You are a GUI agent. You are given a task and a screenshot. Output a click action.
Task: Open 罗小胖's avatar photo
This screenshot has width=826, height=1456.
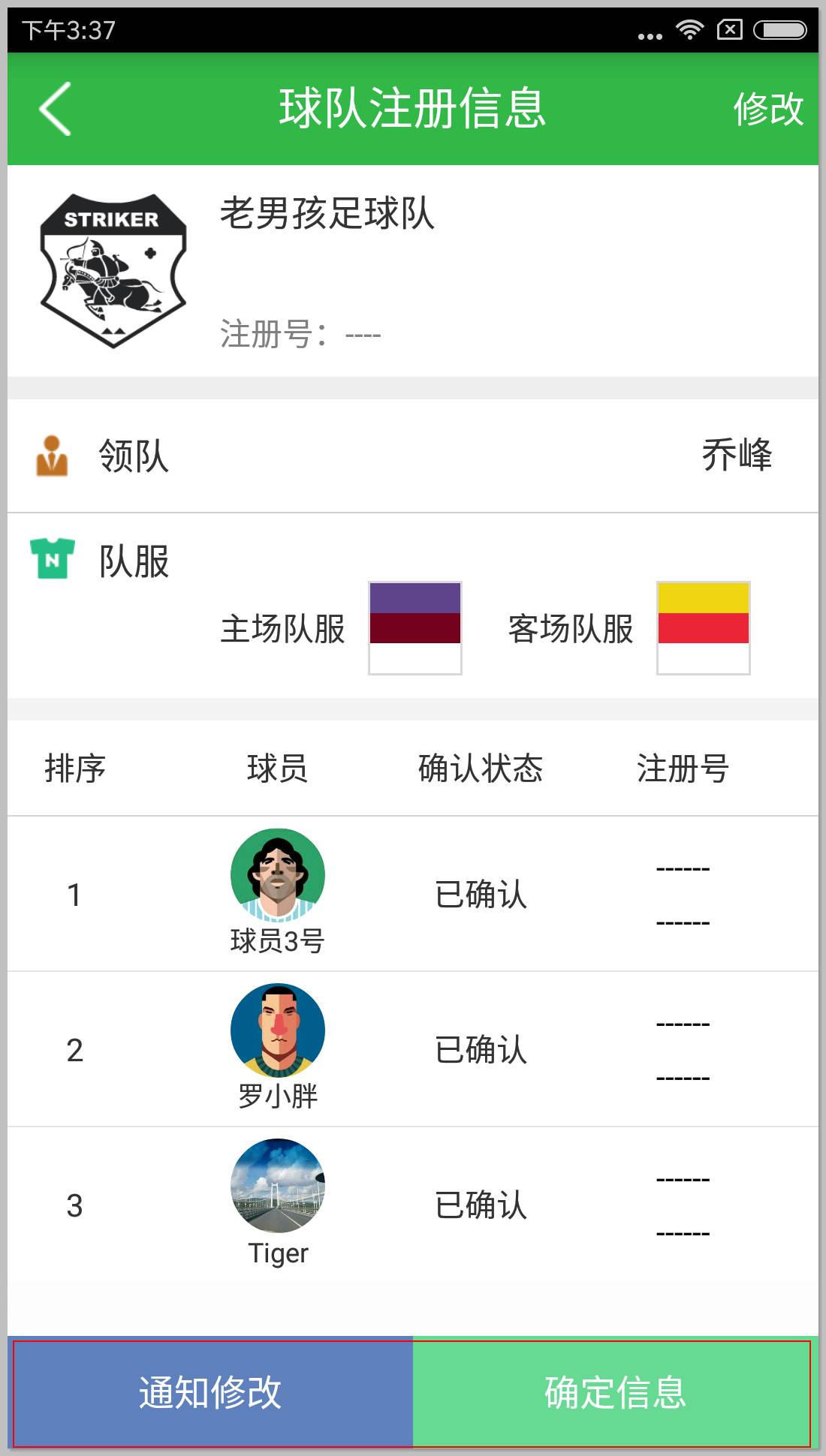(276, 1030)
